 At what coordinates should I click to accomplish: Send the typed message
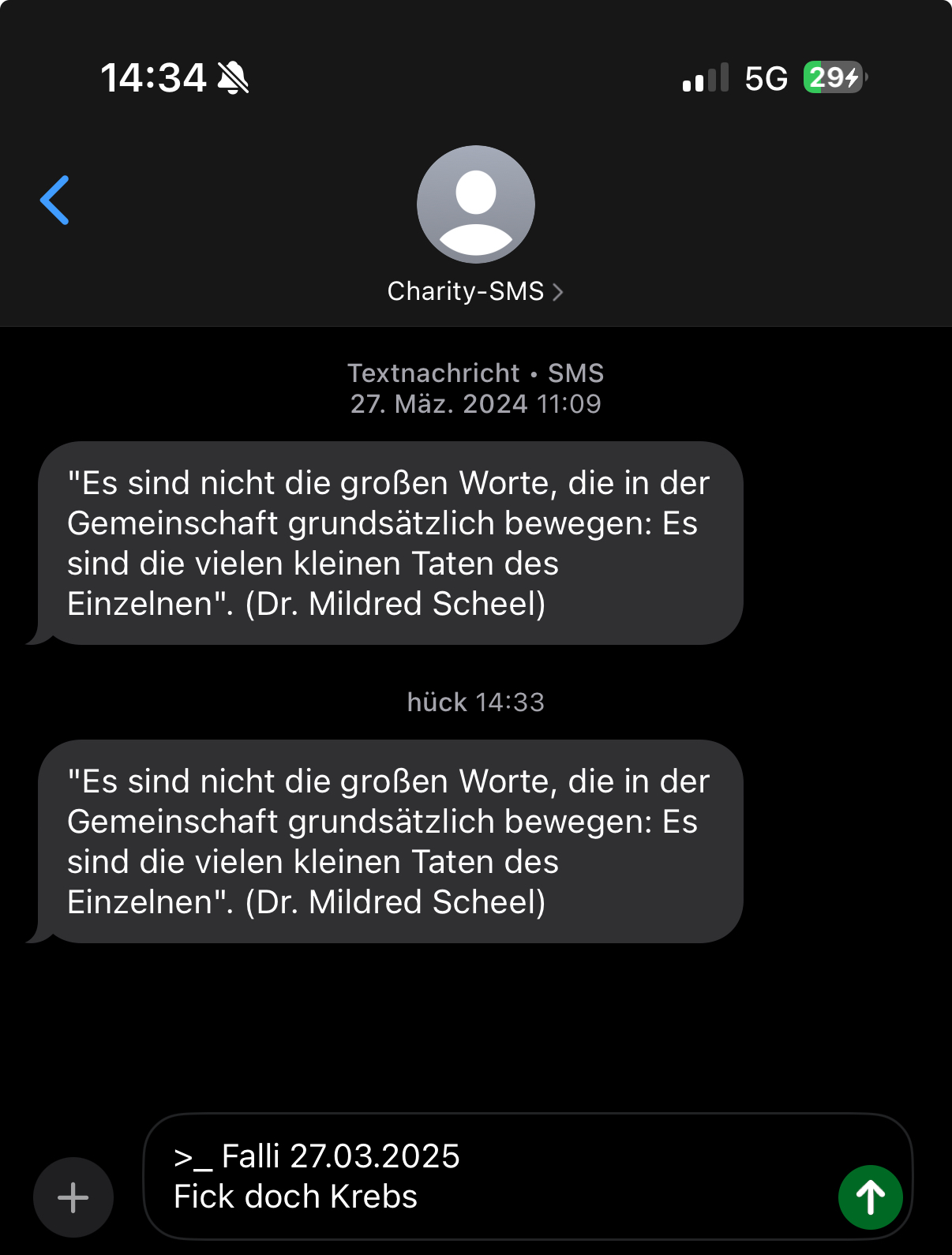click(870, 1197)
